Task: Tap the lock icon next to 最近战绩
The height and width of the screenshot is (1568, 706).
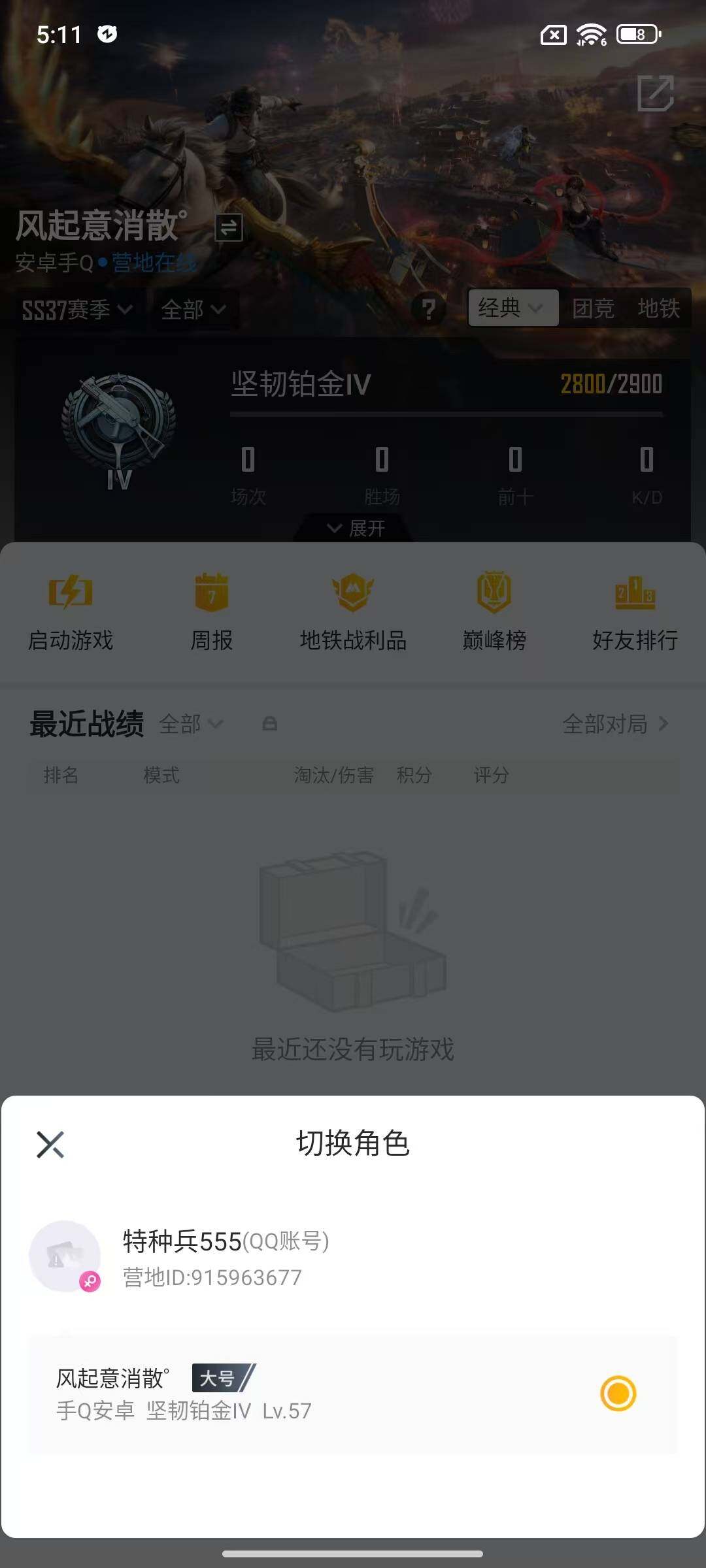Action: (x=270, y=724)
